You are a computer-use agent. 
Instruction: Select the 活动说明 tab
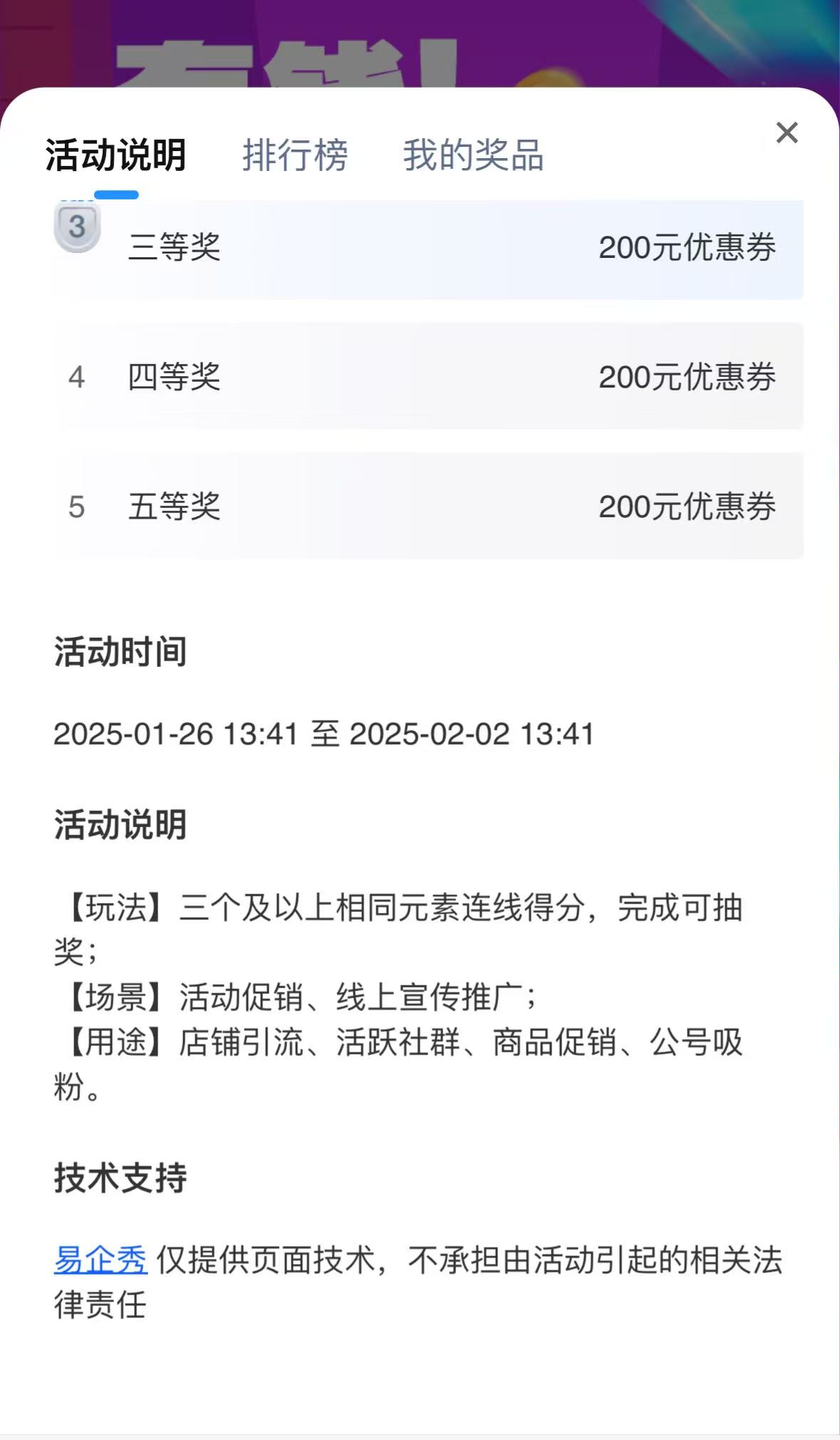click(x=116, y=155)
